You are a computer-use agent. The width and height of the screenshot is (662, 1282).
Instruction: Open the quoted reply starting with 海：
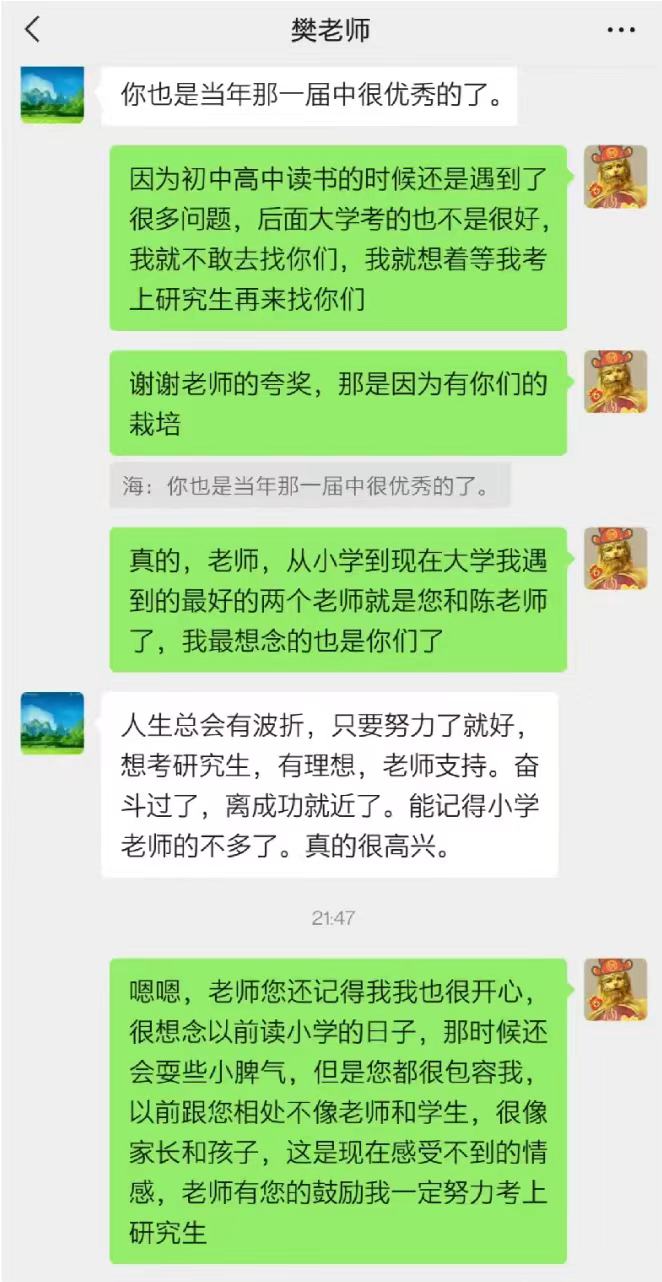tap(310, 488)
